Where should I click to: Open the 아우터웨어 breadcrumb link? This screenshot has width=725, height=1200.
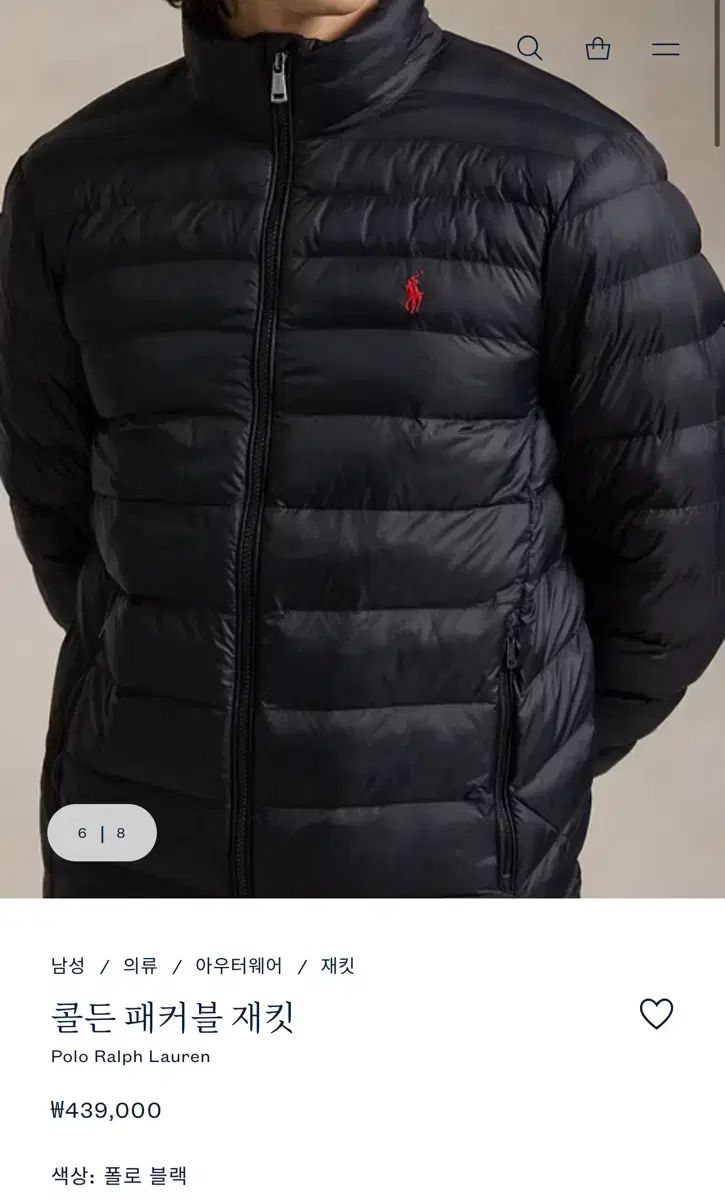pos(238,966)
